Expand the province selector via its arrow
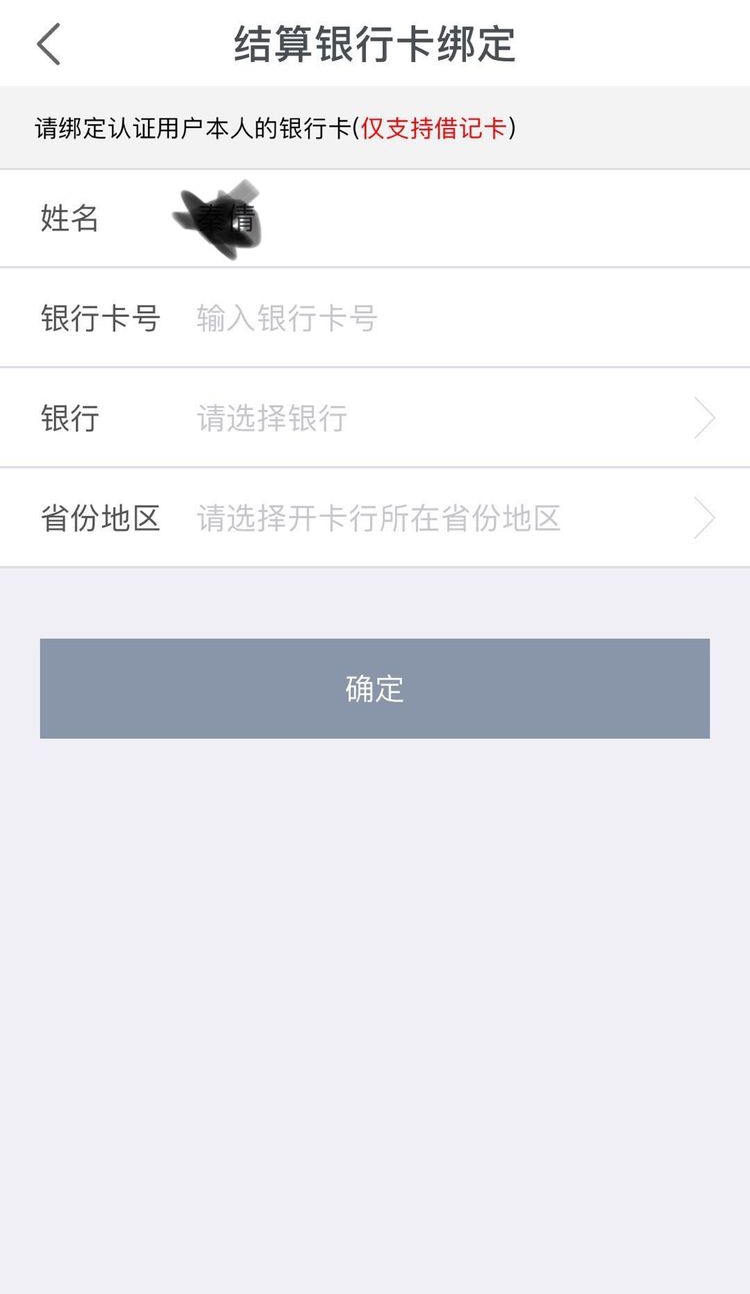The width and height of the screenshot is (750, 1294). (706, 518)
